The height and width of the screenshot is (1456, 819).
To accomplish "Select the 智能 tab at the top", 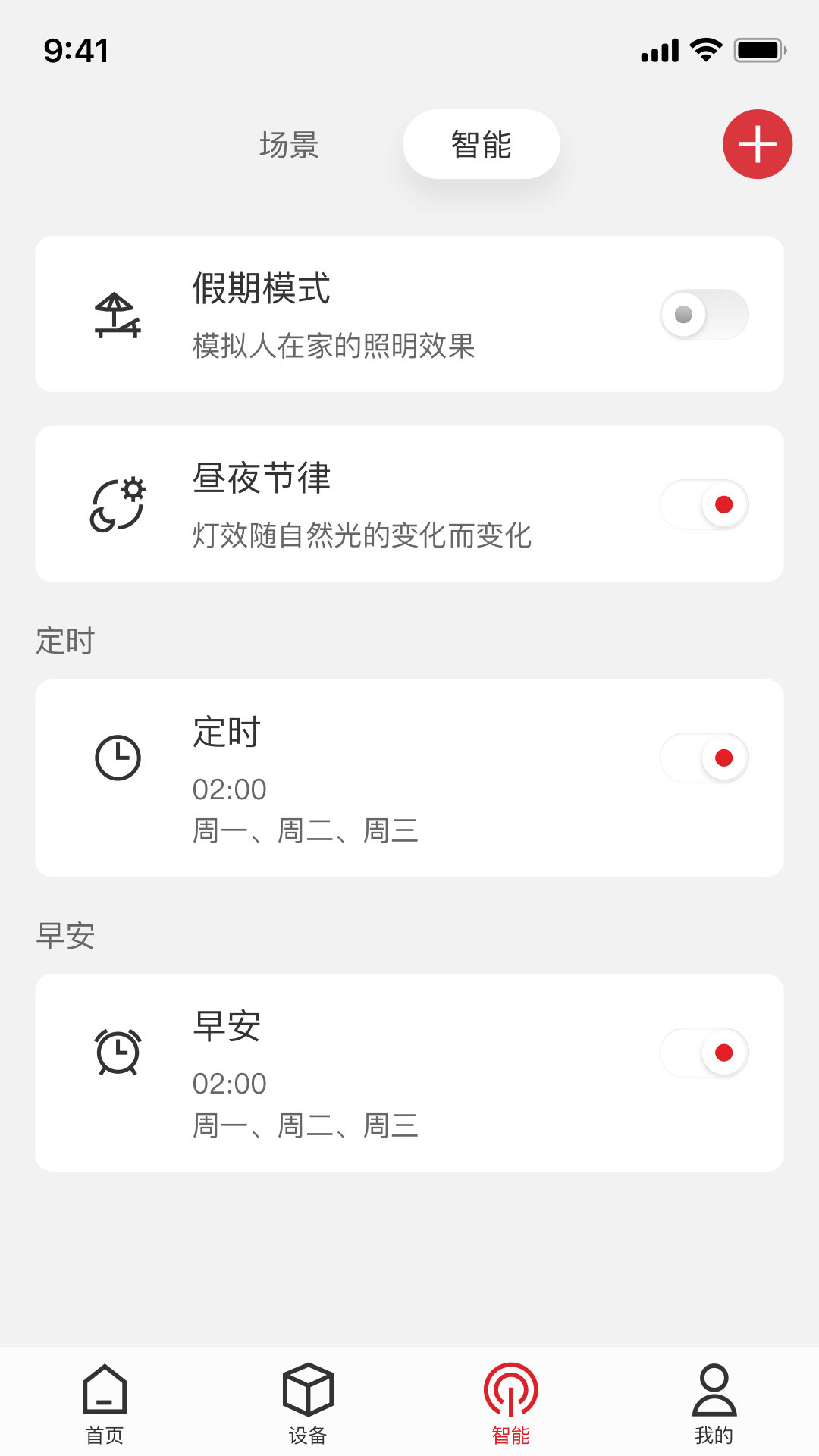I will pyautogui.click(x=481, y=144).
